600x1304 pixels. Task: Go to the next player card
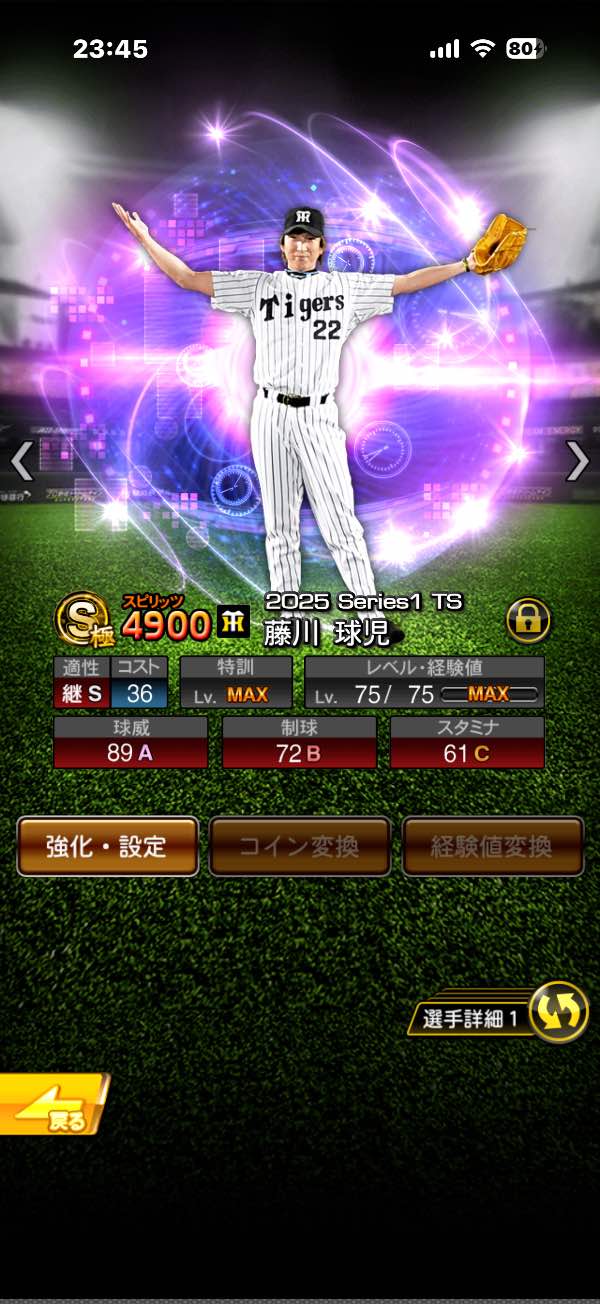click(577, 461)
